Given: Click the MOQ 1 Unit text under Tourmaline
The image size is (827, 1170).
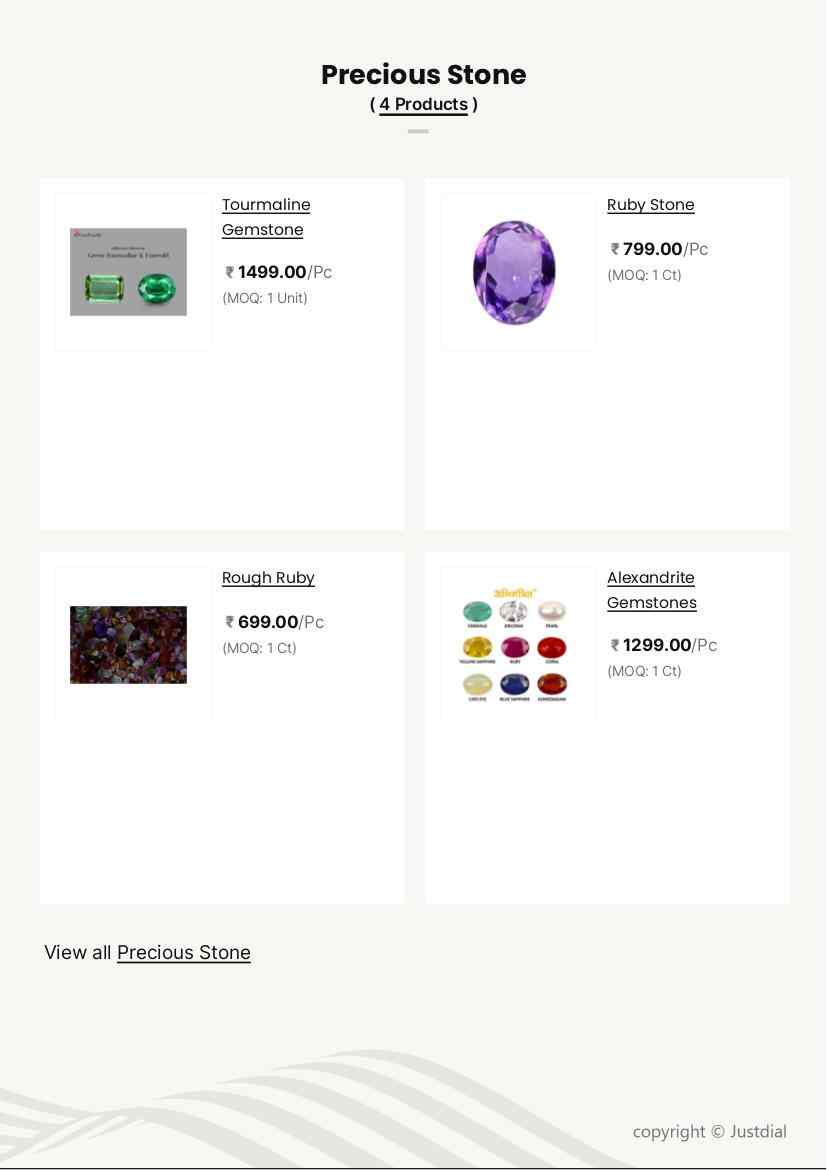Looking at the screenshot, I should coord(264,298).
